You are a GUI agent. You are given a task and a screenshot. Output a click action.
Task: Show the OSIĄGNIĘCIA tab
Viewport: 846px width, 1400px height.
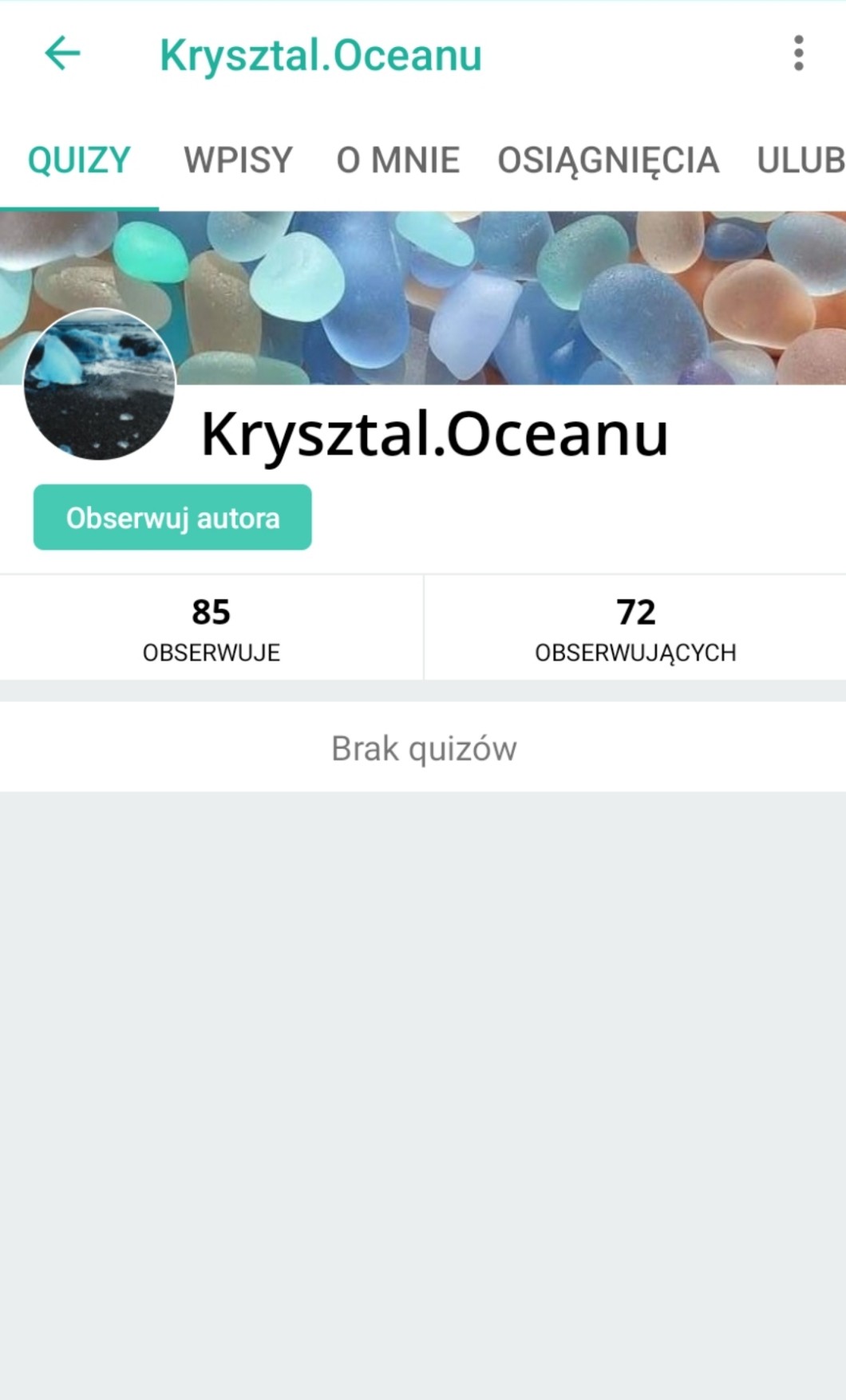coord(608,160)
